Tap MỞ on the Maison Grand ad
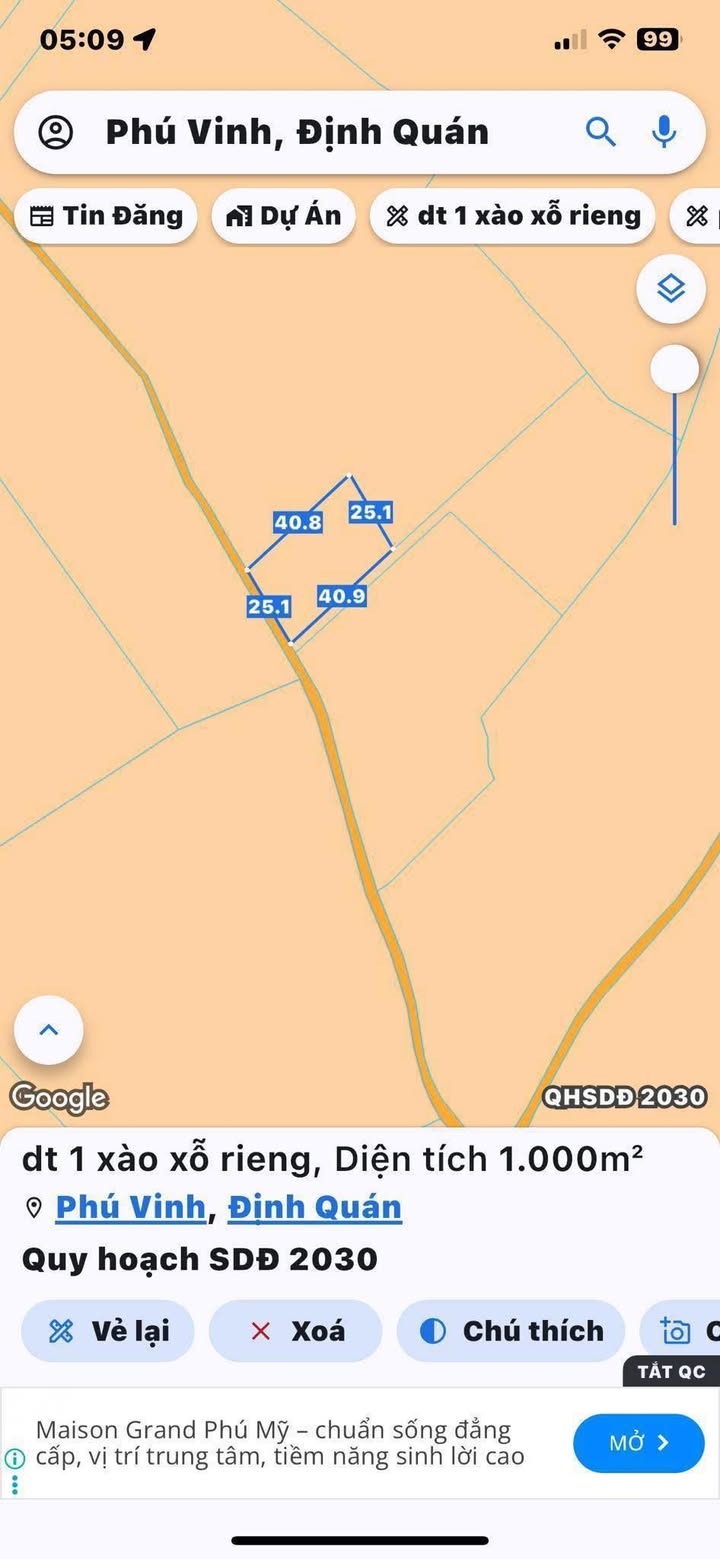 coord(638,1443)
